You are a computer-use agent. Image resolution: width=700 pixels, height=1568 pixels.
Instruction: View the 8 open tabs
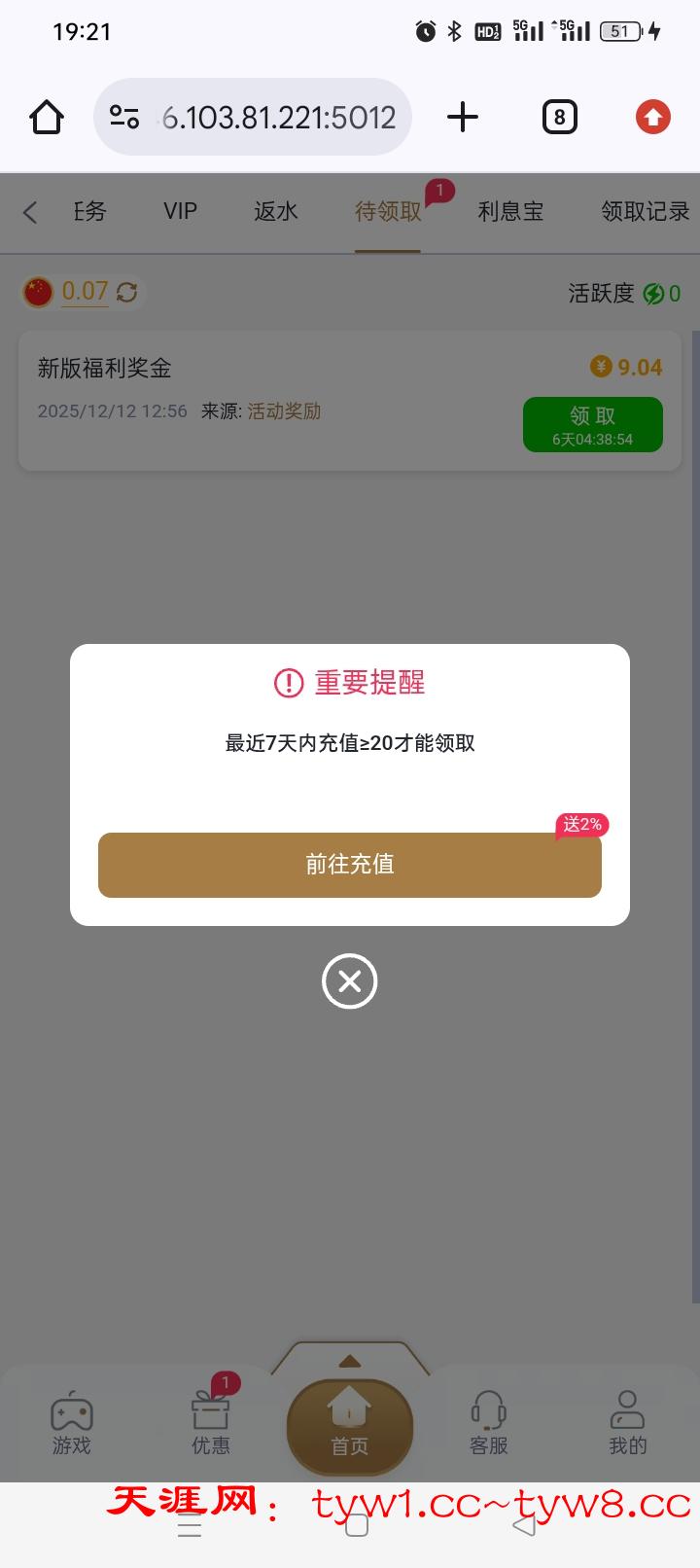click(x=559, y=118)
